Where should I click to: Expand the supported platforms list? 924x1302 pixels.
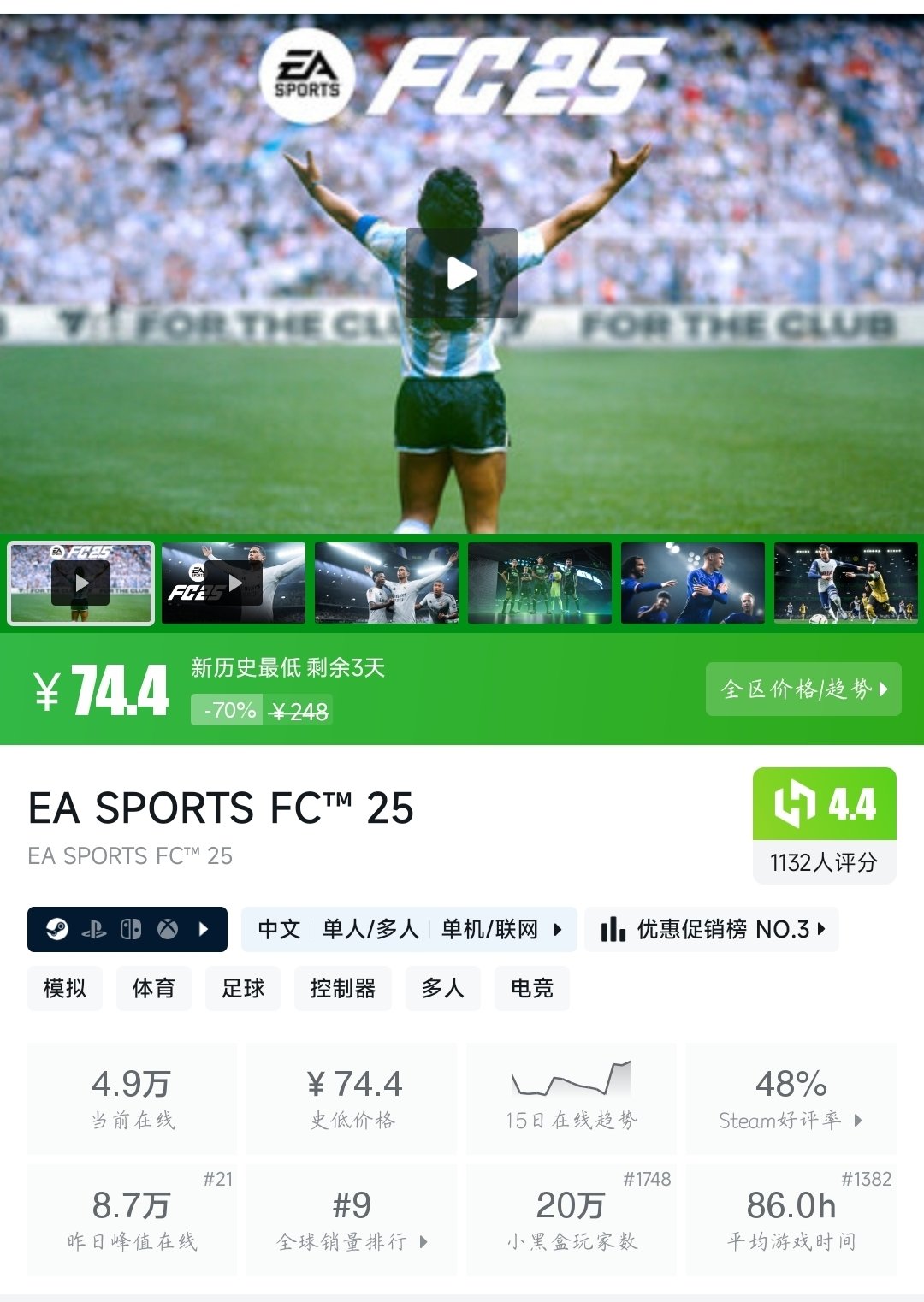tap(127, 929)
